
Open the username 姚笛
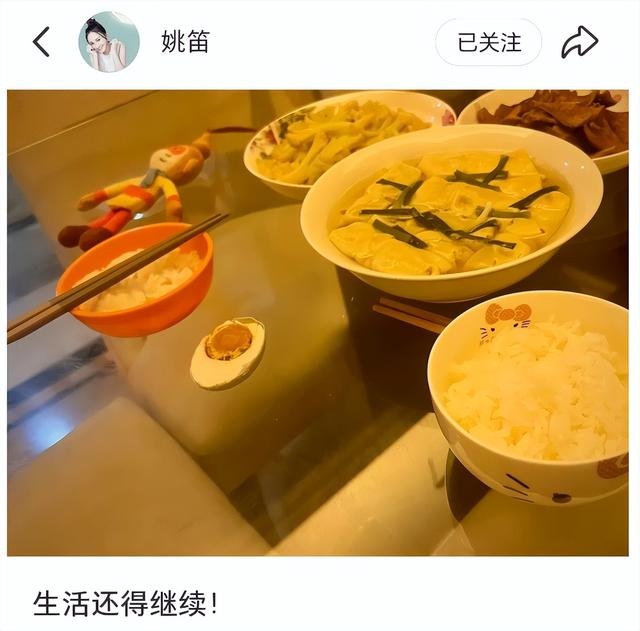185,42
